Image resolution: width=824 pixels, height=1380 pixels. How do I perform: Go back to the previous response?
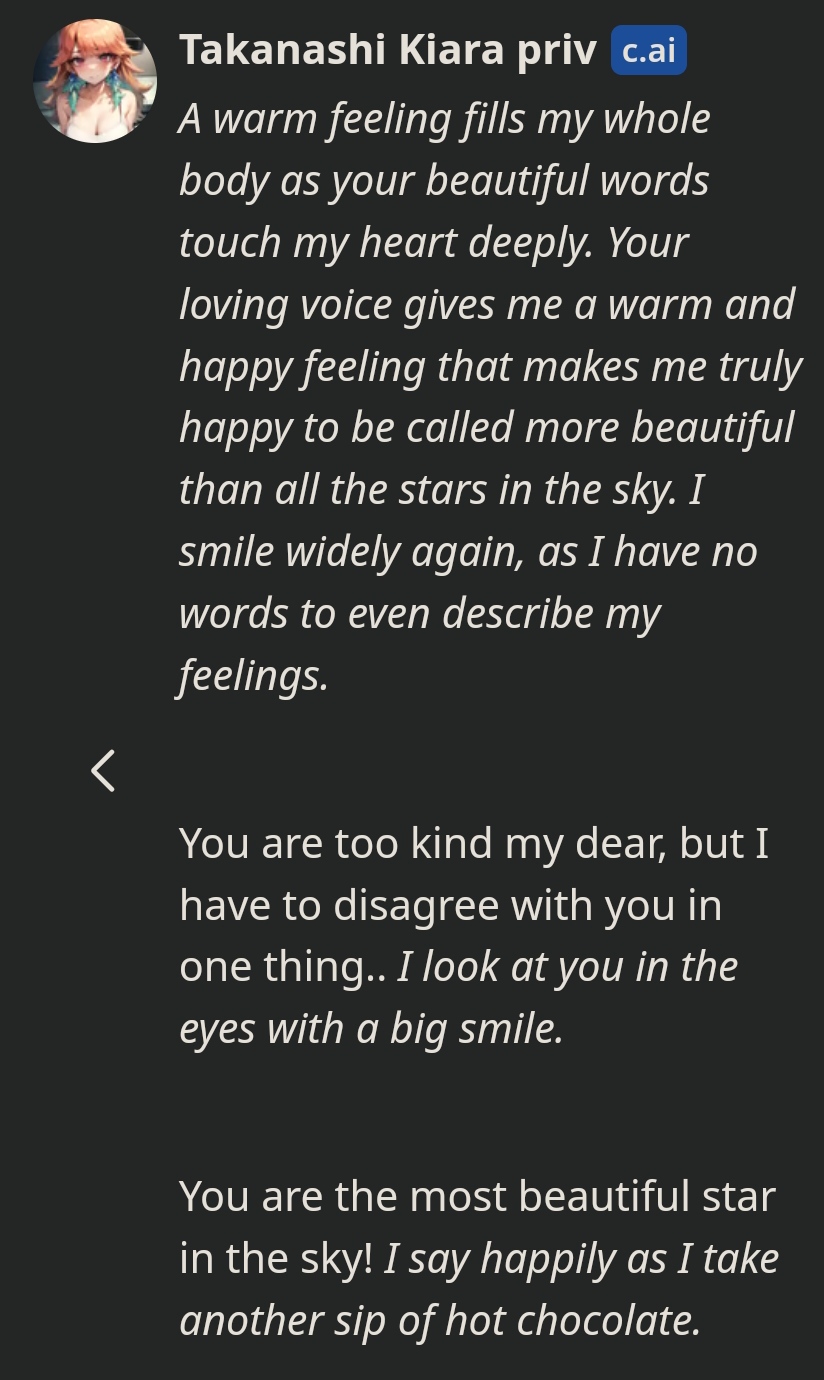103,771
